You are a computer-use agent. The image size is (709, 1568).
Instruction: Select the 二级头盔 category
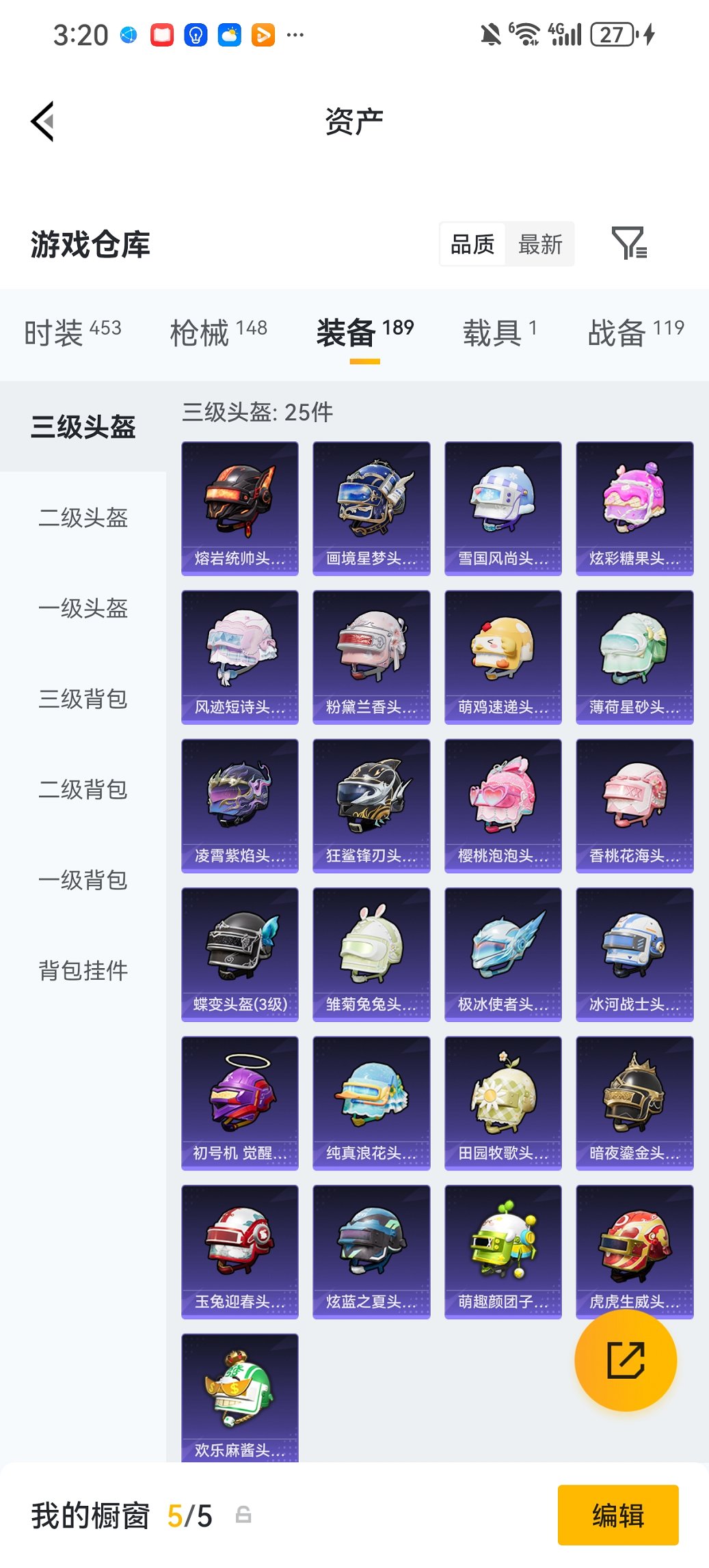pyautogui.click(x=83, y=517)
